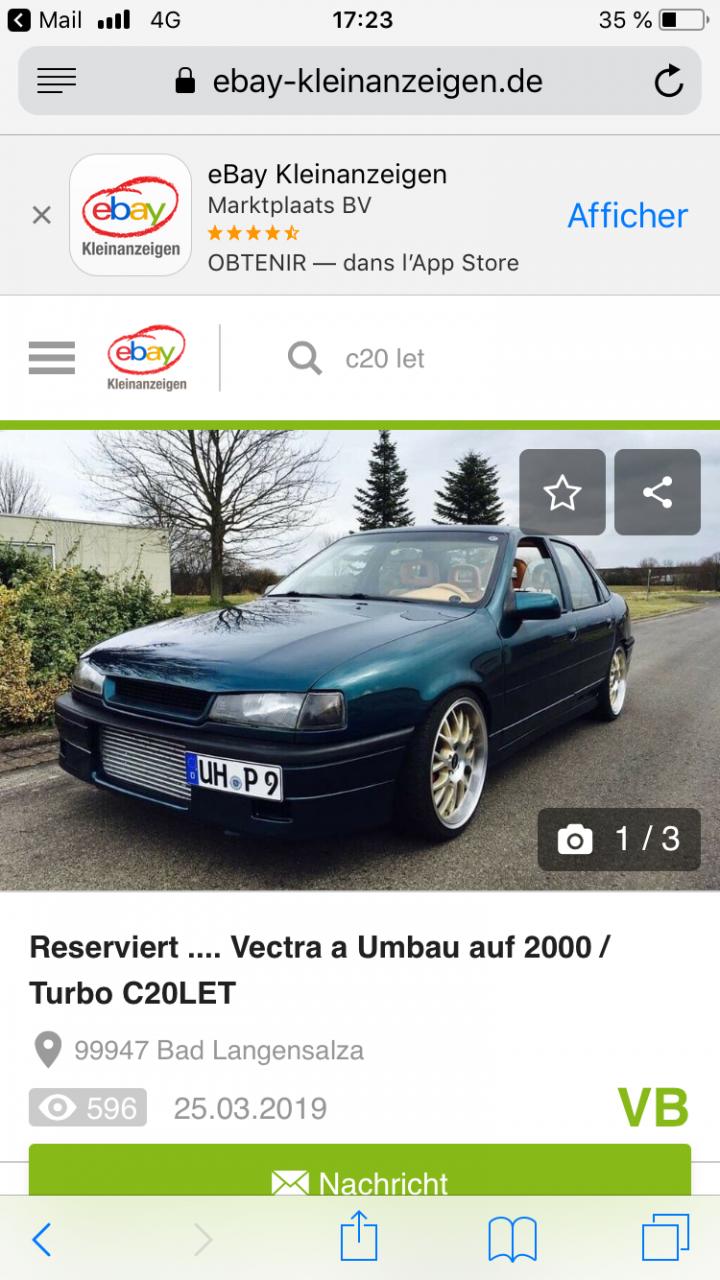Tap Afficher to view the app
The width and height of the screenshot is (720, 1280).
point(627,215)
